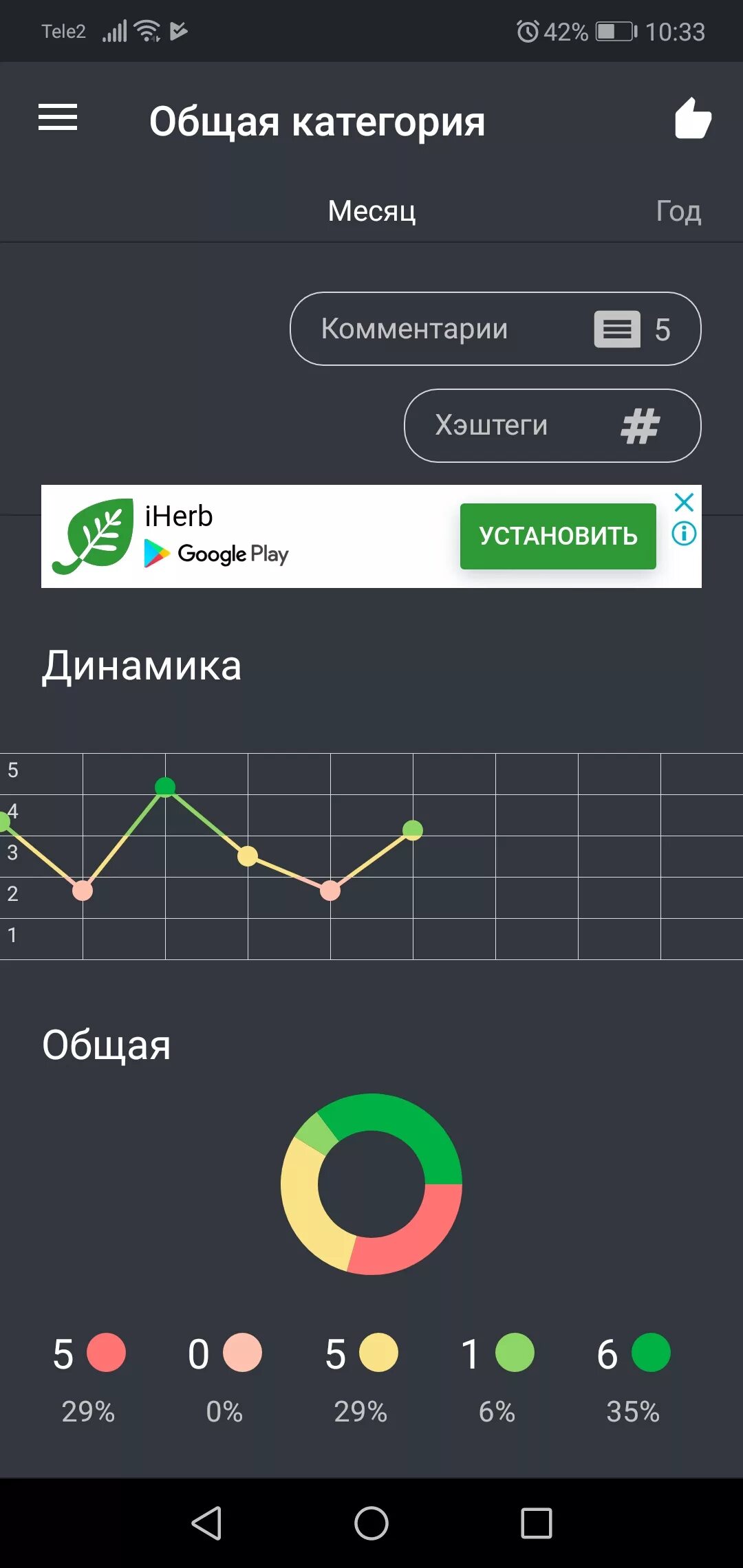This screenshot has height=1568, width=743.
Task: Tap Установить on the iHerb ad
Action: (558, 536)
